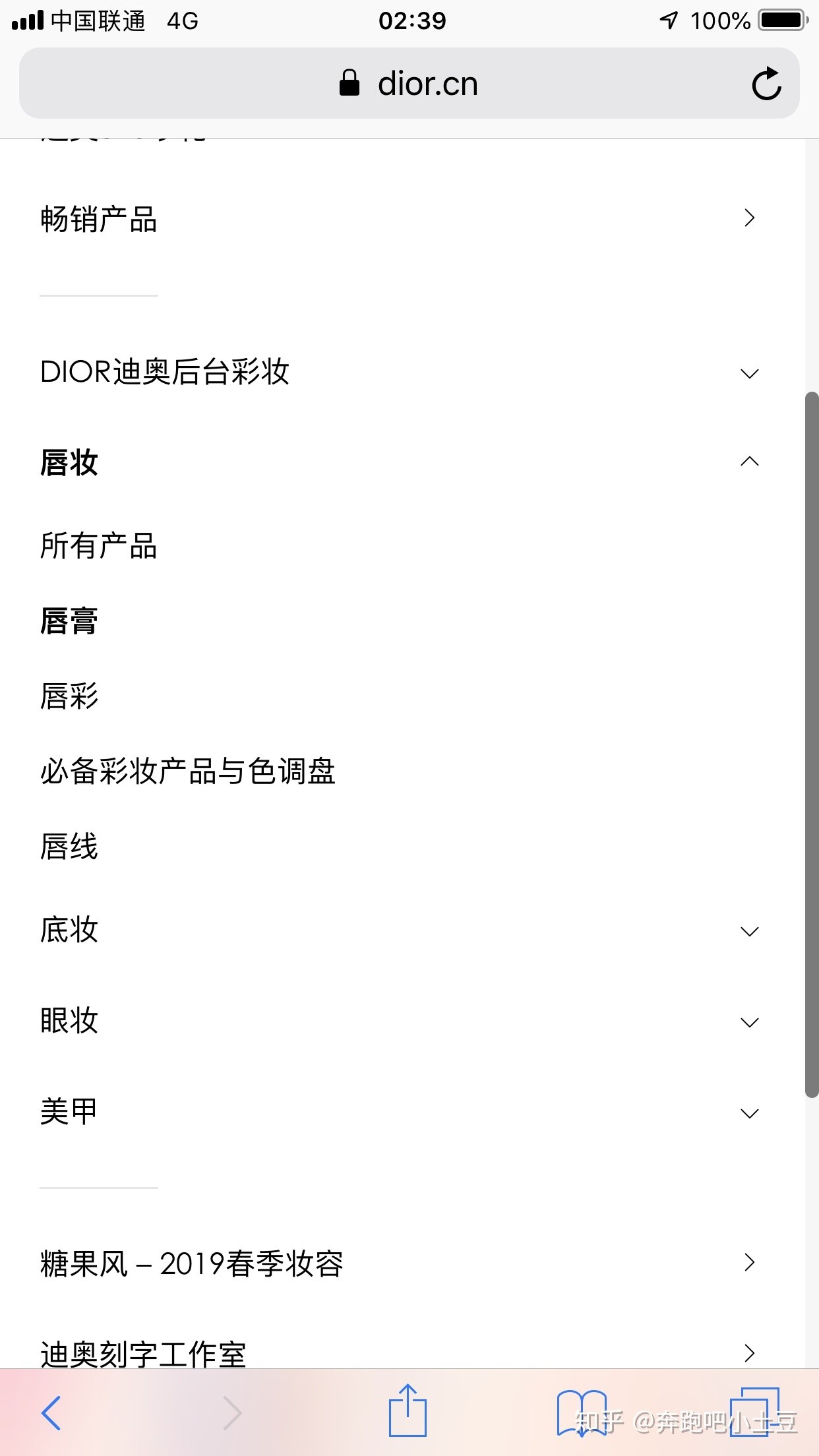This screenshot has width=819, height=1456.
Task: Reload the page
Action: point(766,84)
